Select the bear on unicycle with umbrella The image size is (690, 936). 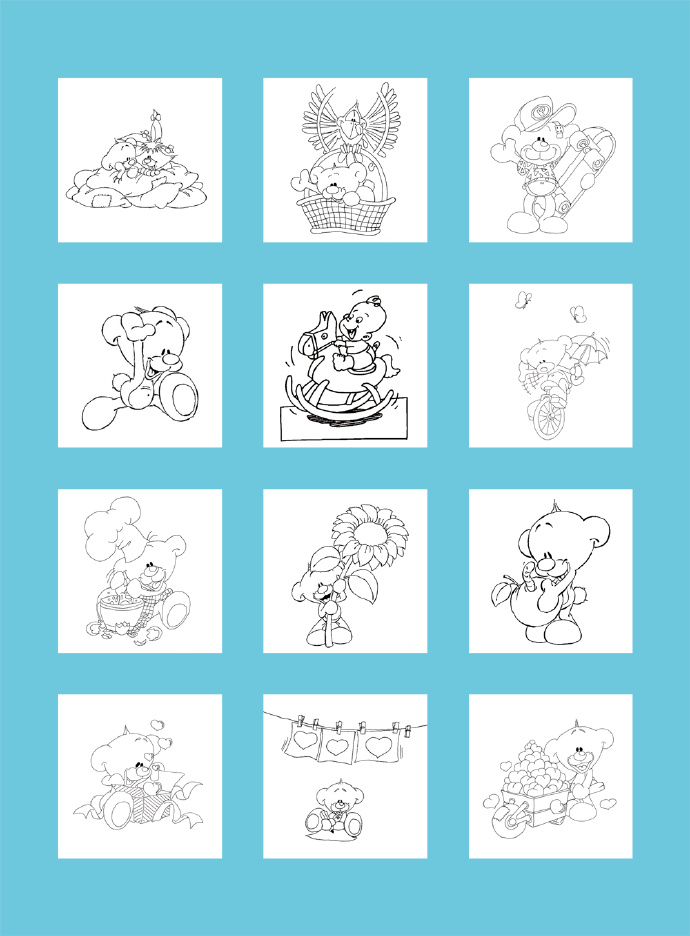pos(551,366)
